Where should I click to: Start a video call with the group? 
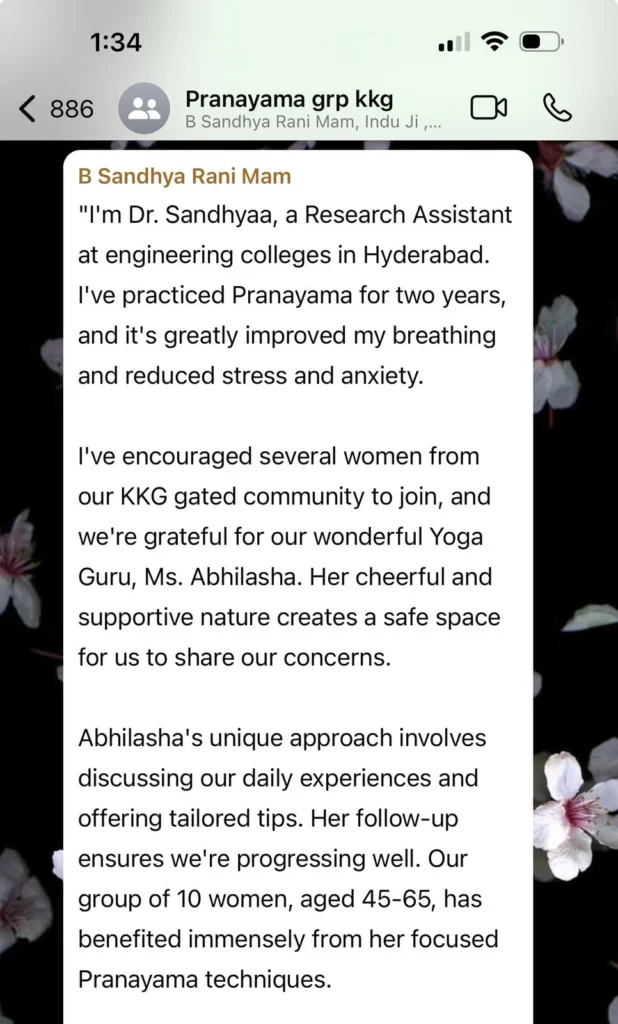click(x=489, y=108)
